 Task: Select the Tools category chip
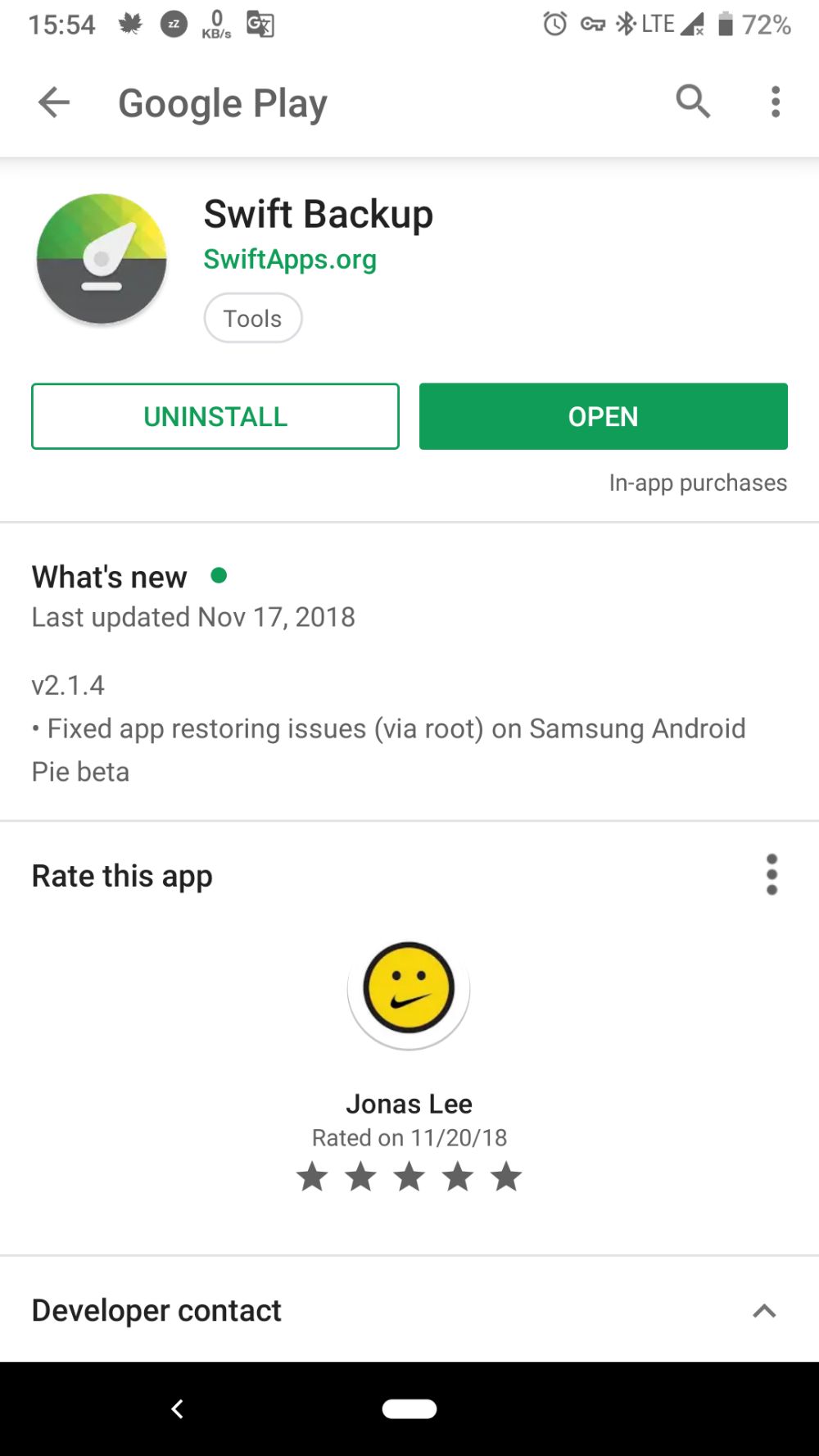pos(253,318)
